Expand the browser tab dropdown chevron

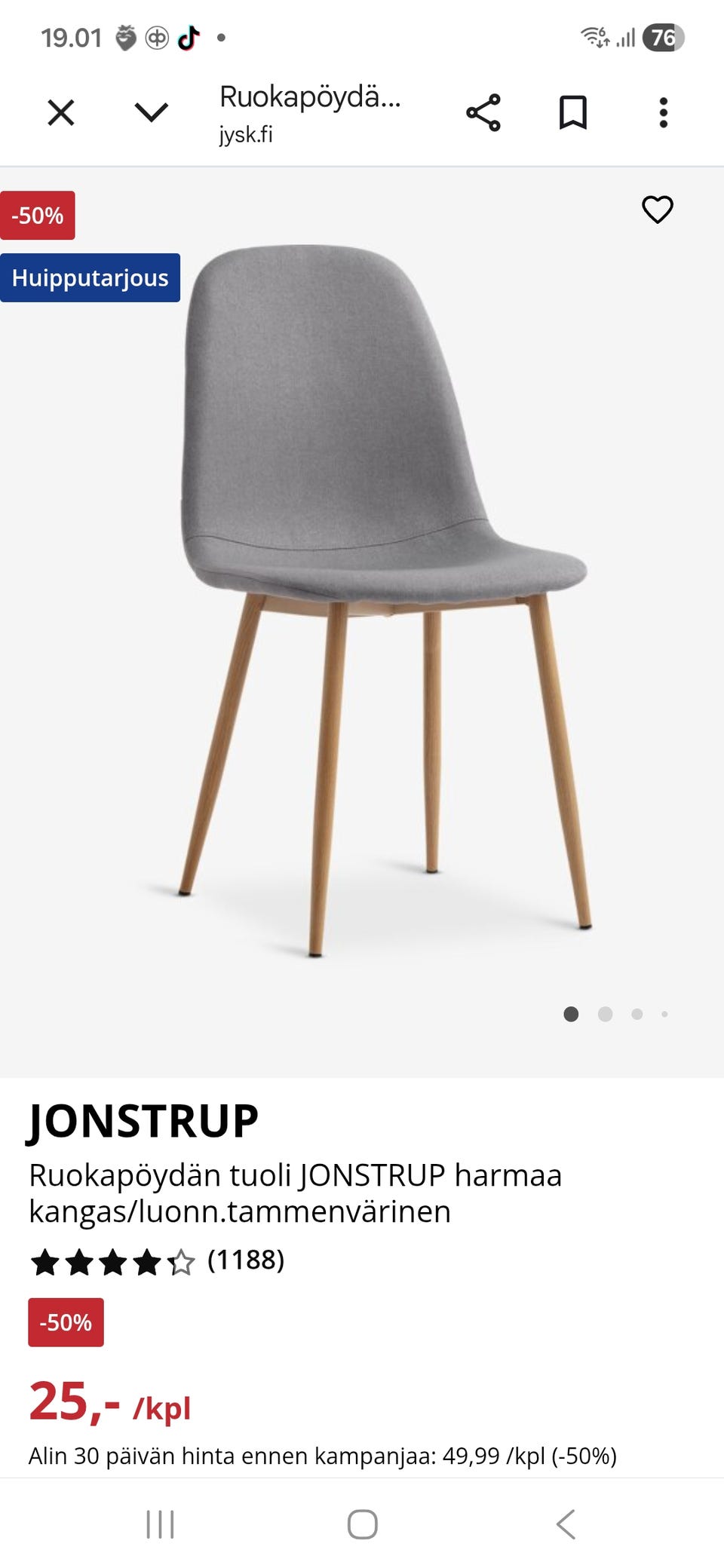coord(151,113)
